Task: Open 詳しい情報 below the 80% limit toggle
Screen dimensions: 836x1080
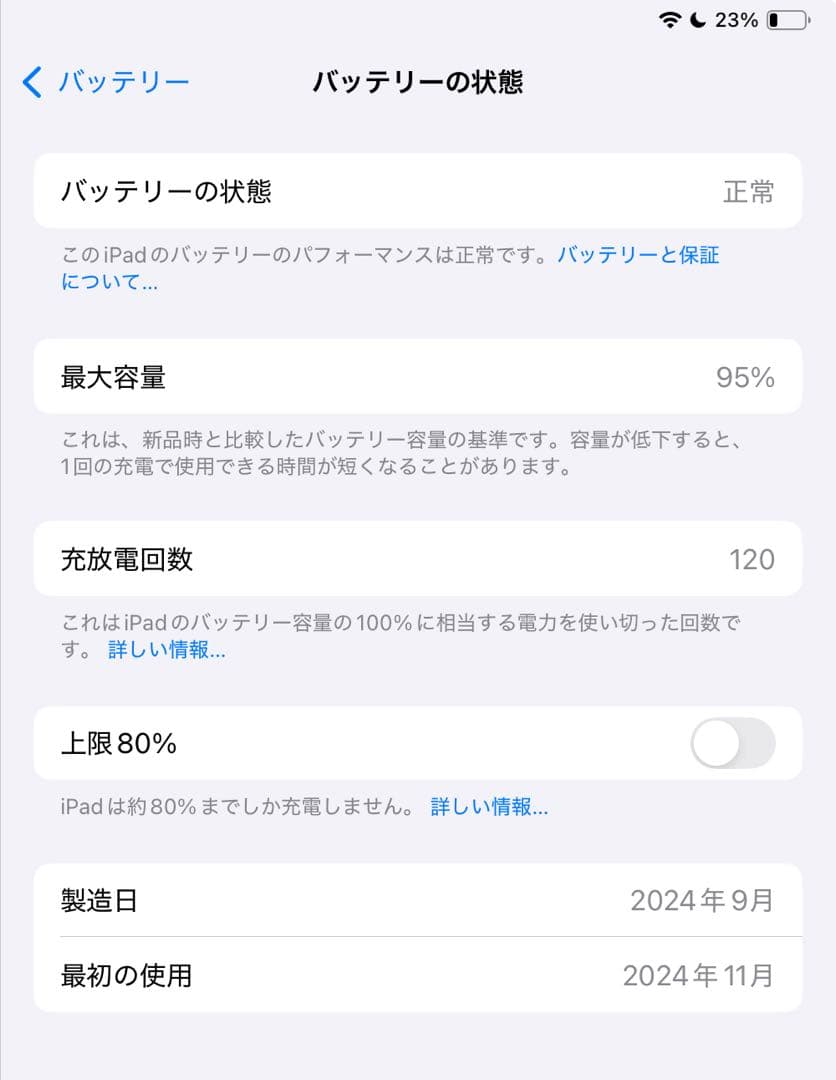Action: [489, 806]
